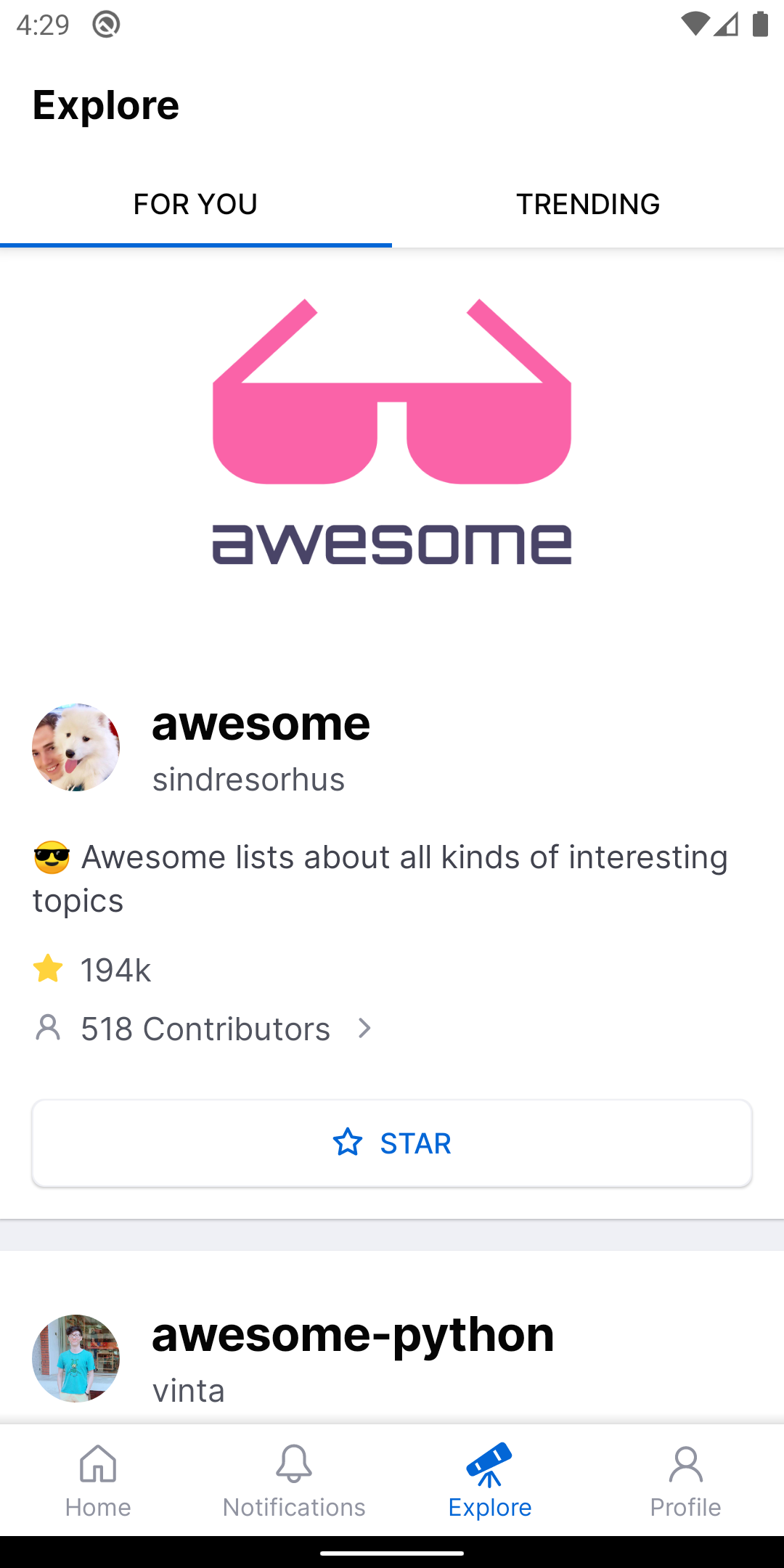This screenshot has width=784, height=1568.
Task: Open the awesome repository by sindresorhus
Action: (261, 724)
